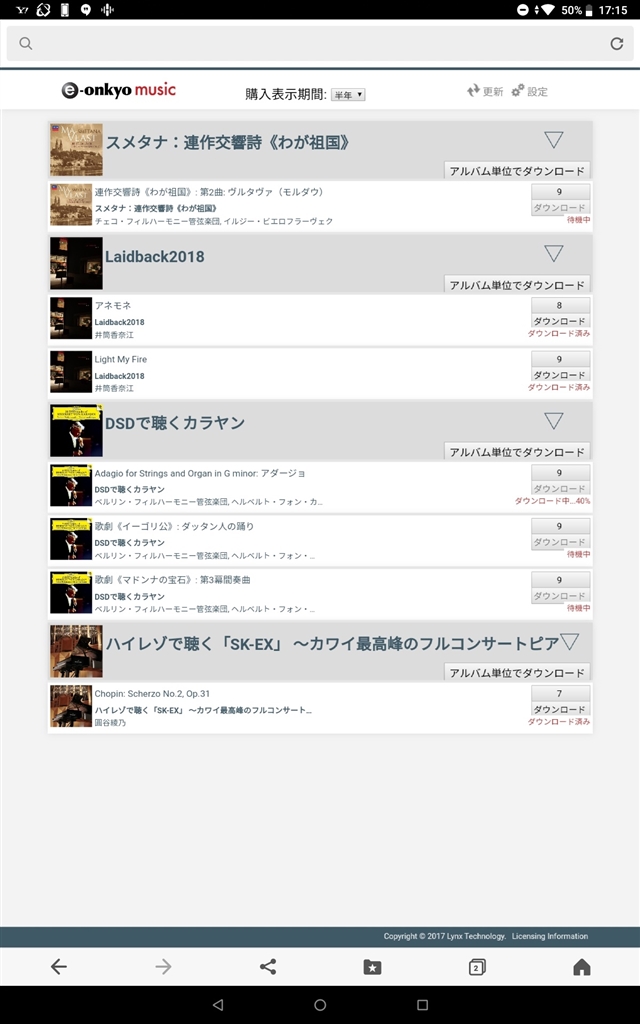Image resolution: width=640 pixels, height=1024 pixels.
Task: Share this page from the browser toolbar
Action: tap(267, 967)
